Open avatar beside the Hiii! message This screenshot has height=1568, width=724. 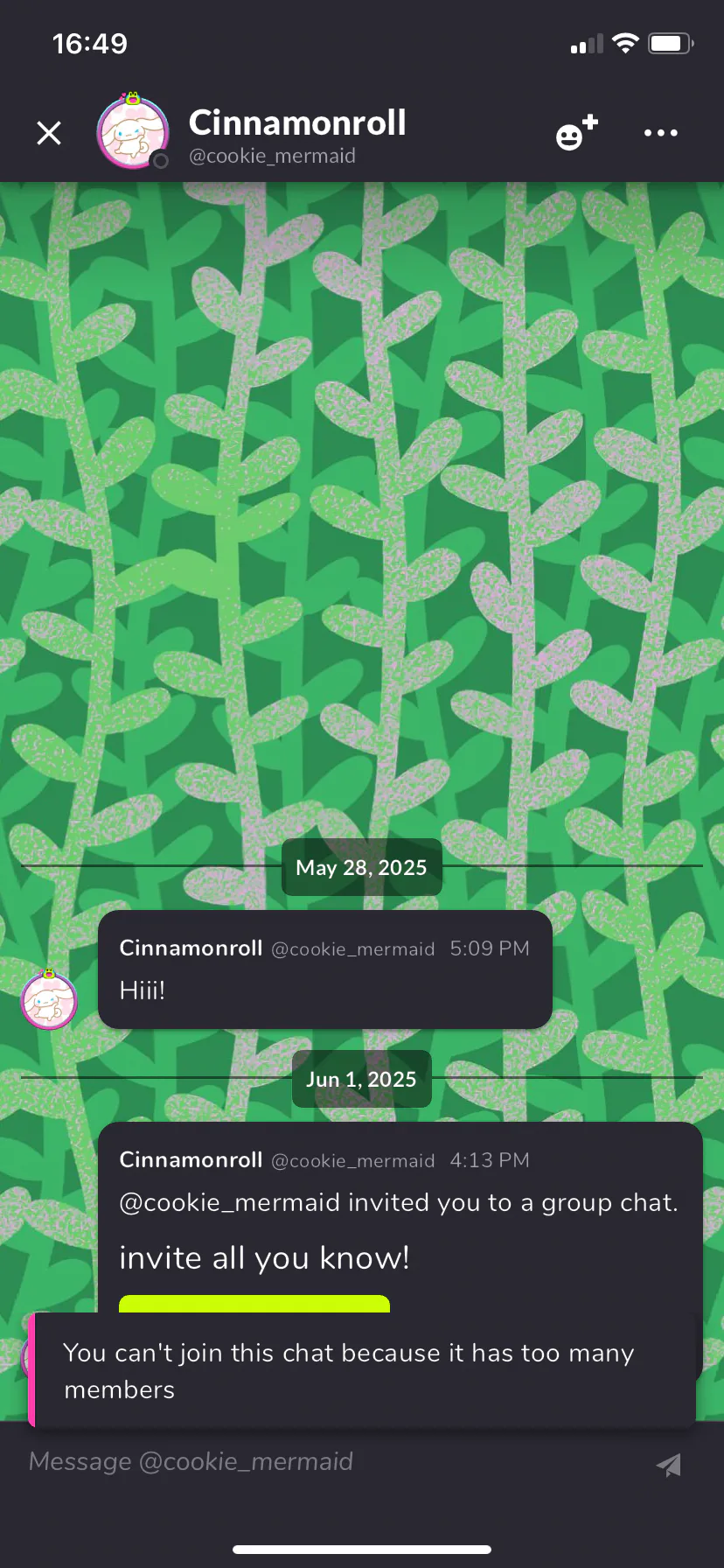tap(49, 1000)
